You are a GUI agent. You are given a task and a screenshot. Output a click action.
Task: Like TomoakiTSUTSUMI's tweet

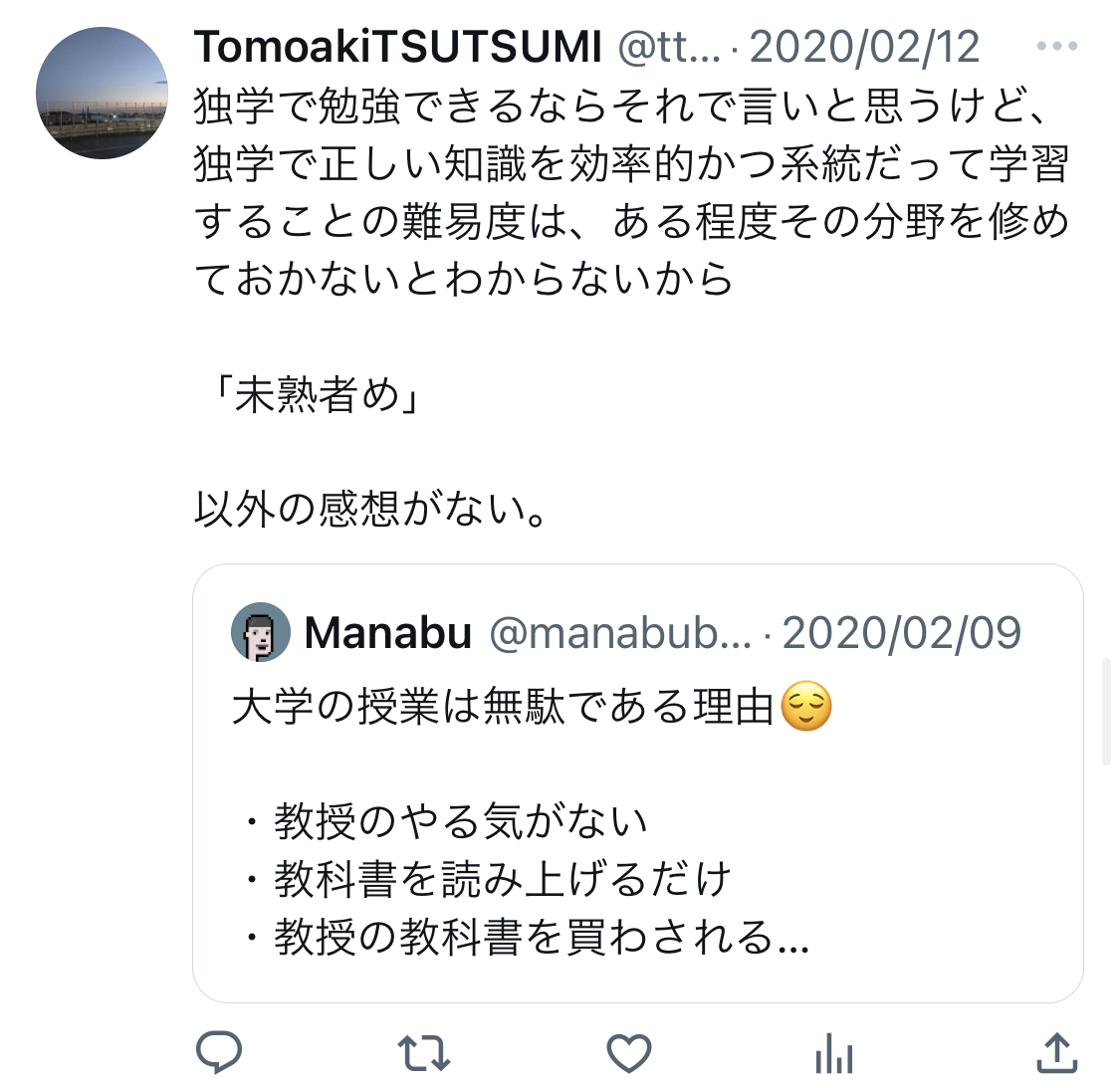pyautogui.click(x=629, y=1053)
